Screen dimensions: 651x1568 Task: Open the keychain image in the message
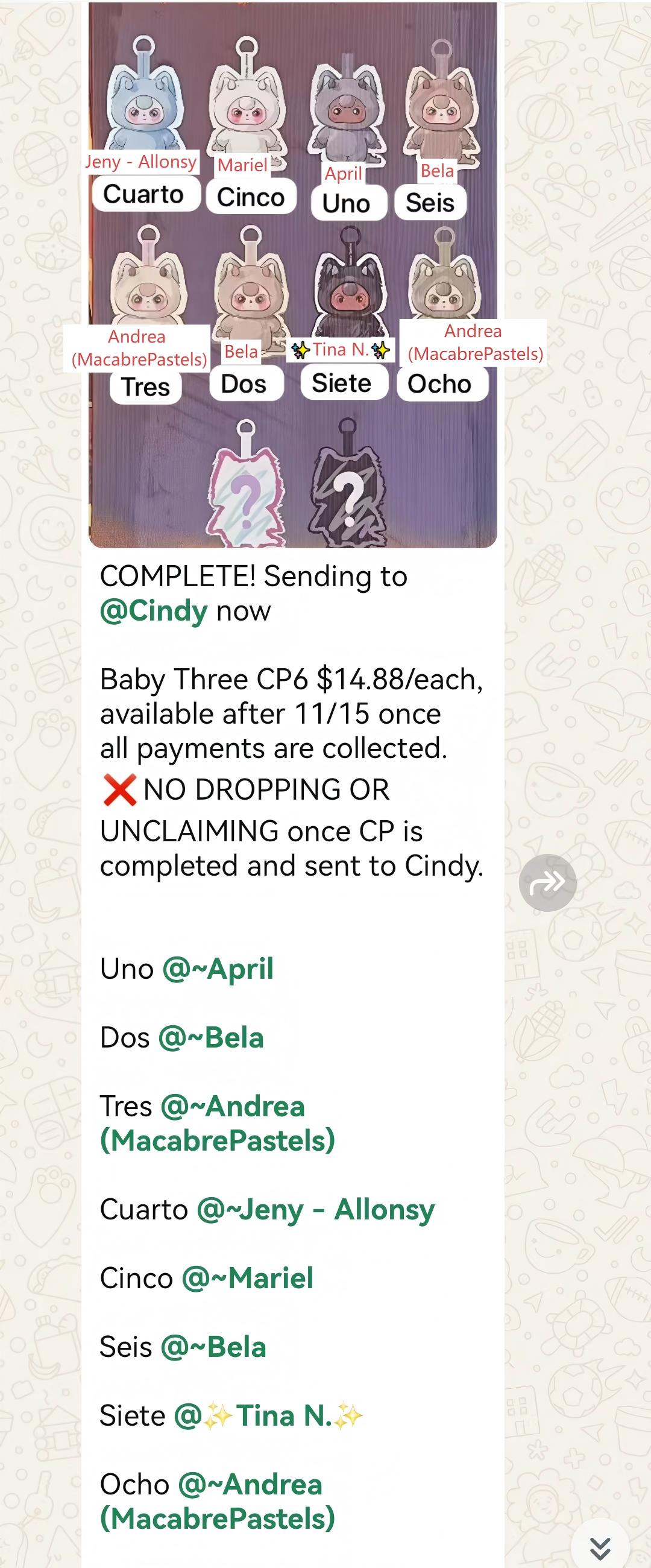292,274
